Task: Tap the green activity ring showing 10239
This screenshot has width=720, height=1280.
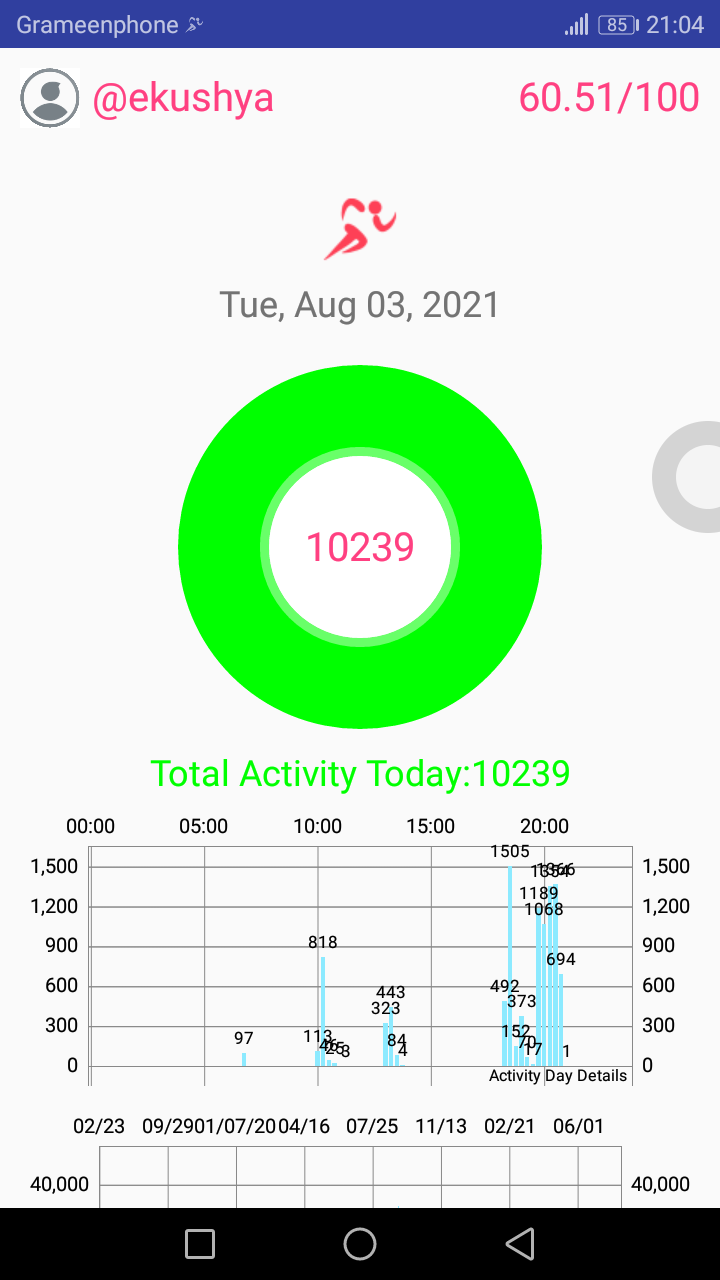Action: (360, 547)
